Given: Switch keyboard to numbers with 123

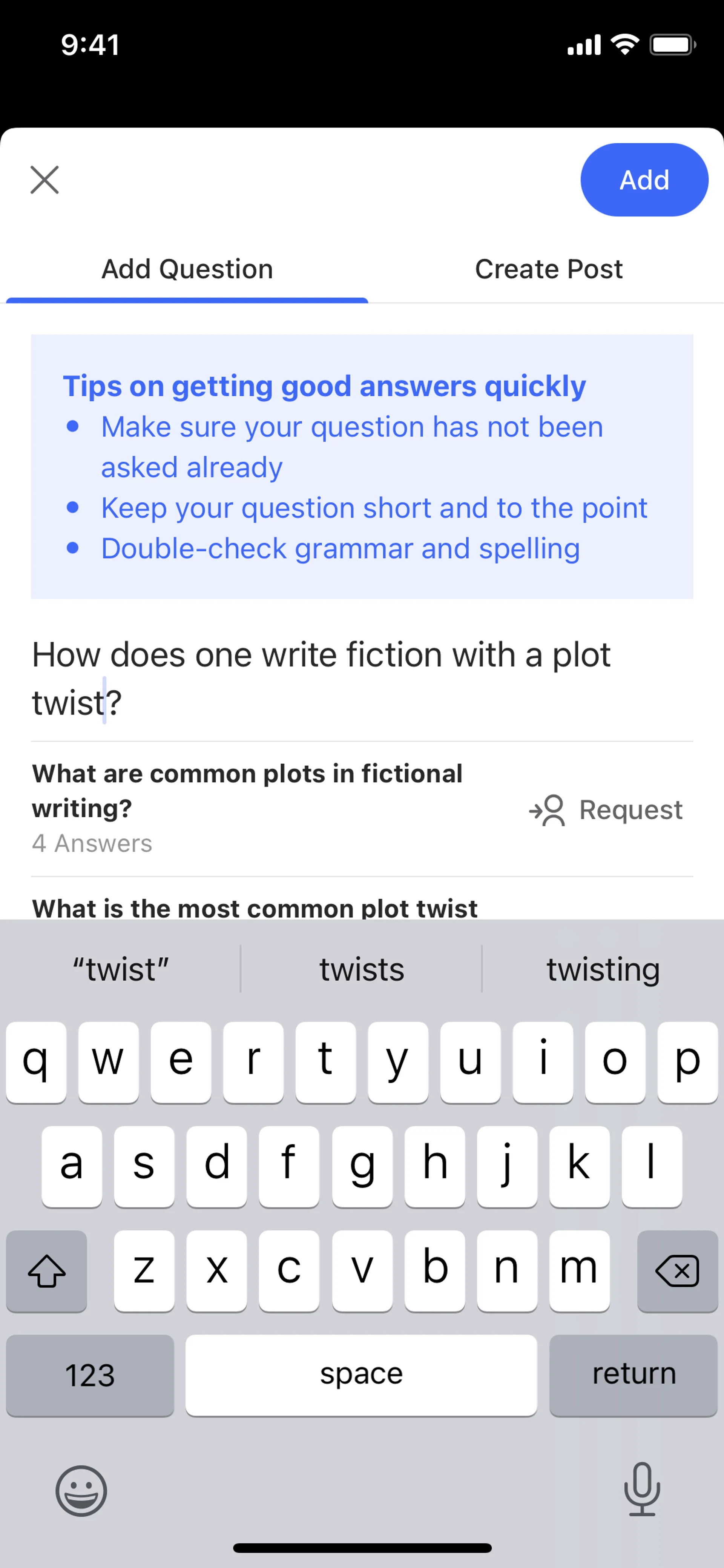Looking at the screenshot, I should coord(90,1375).
